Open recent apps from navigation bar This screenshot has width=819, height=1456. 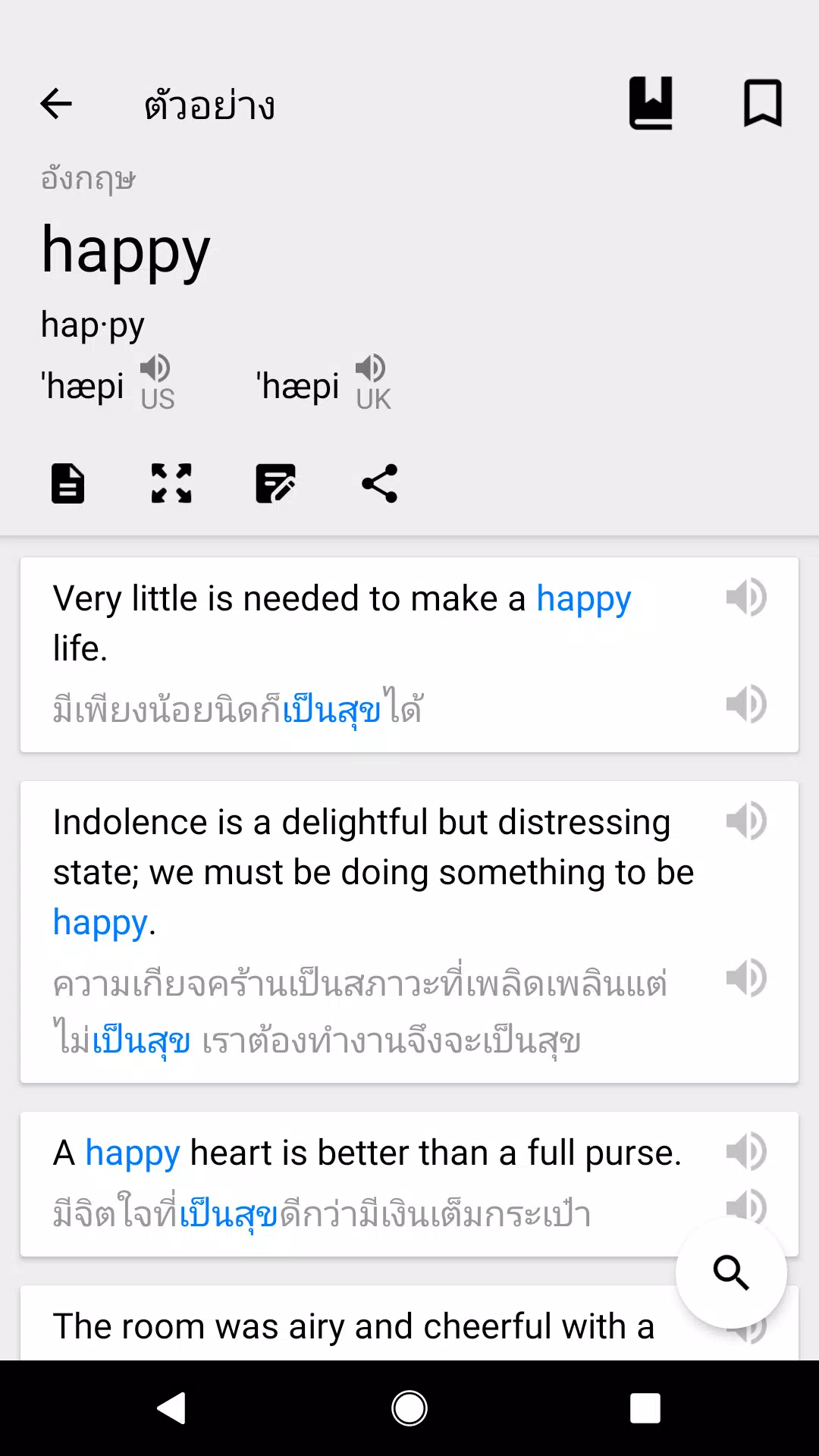click(645, 1408)
